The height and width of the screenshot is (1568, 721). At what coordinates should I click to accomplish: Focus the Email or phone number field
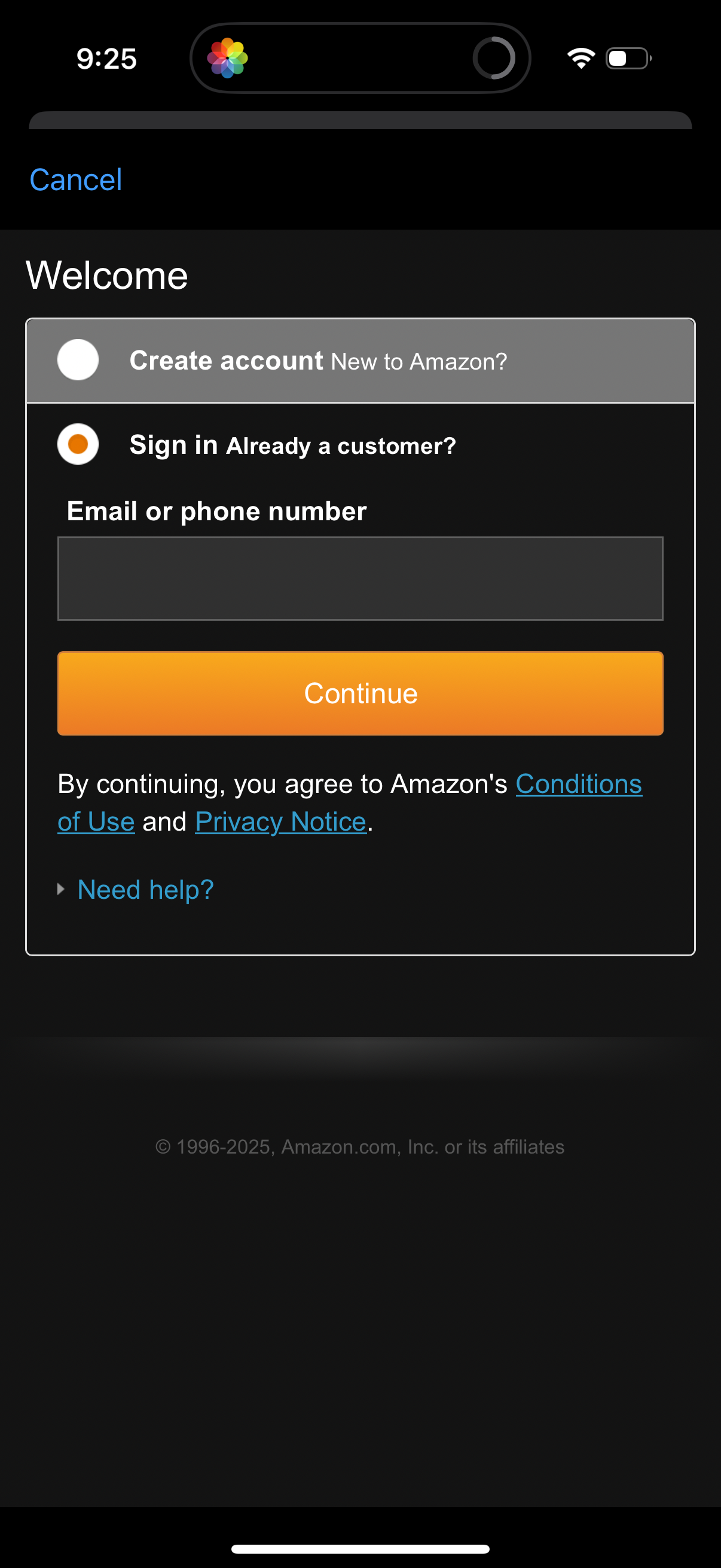[360, 578]
